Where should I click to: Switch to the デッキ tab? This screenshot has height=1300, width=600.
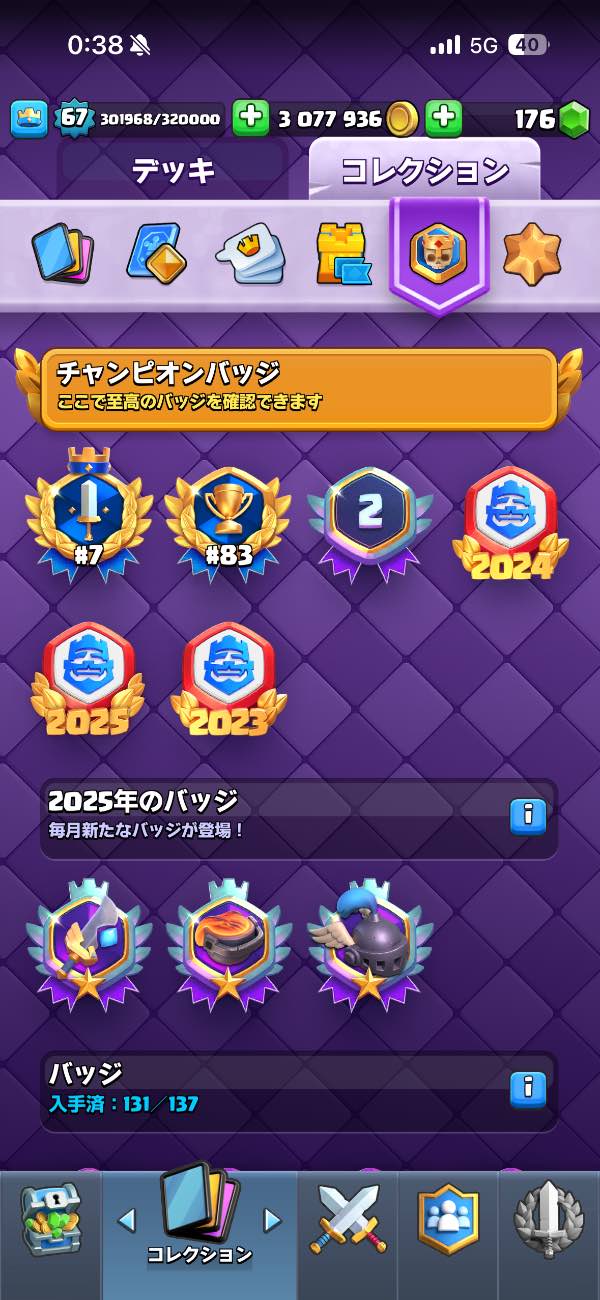[x=173, y=171]
